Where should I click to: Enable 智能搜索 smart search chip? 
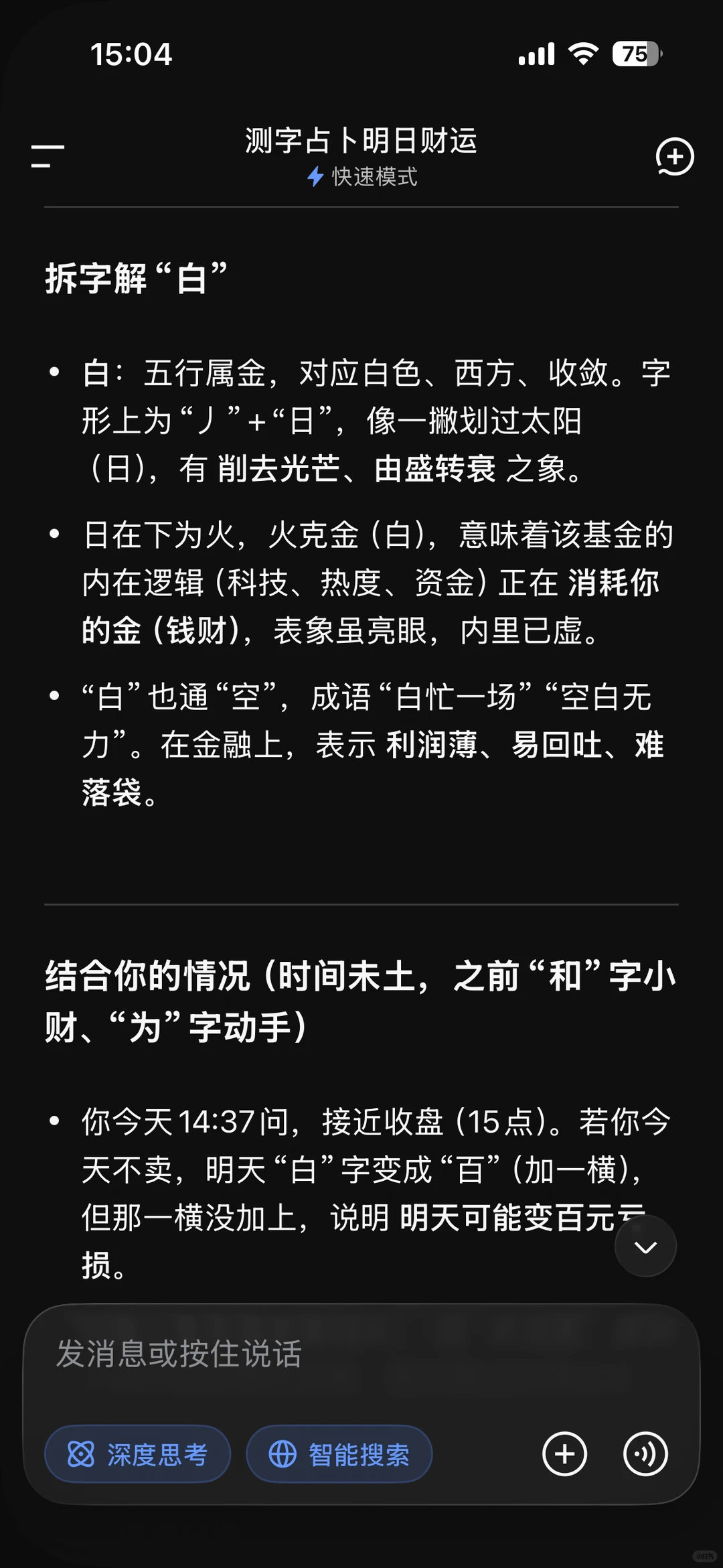pos(339,1454)
